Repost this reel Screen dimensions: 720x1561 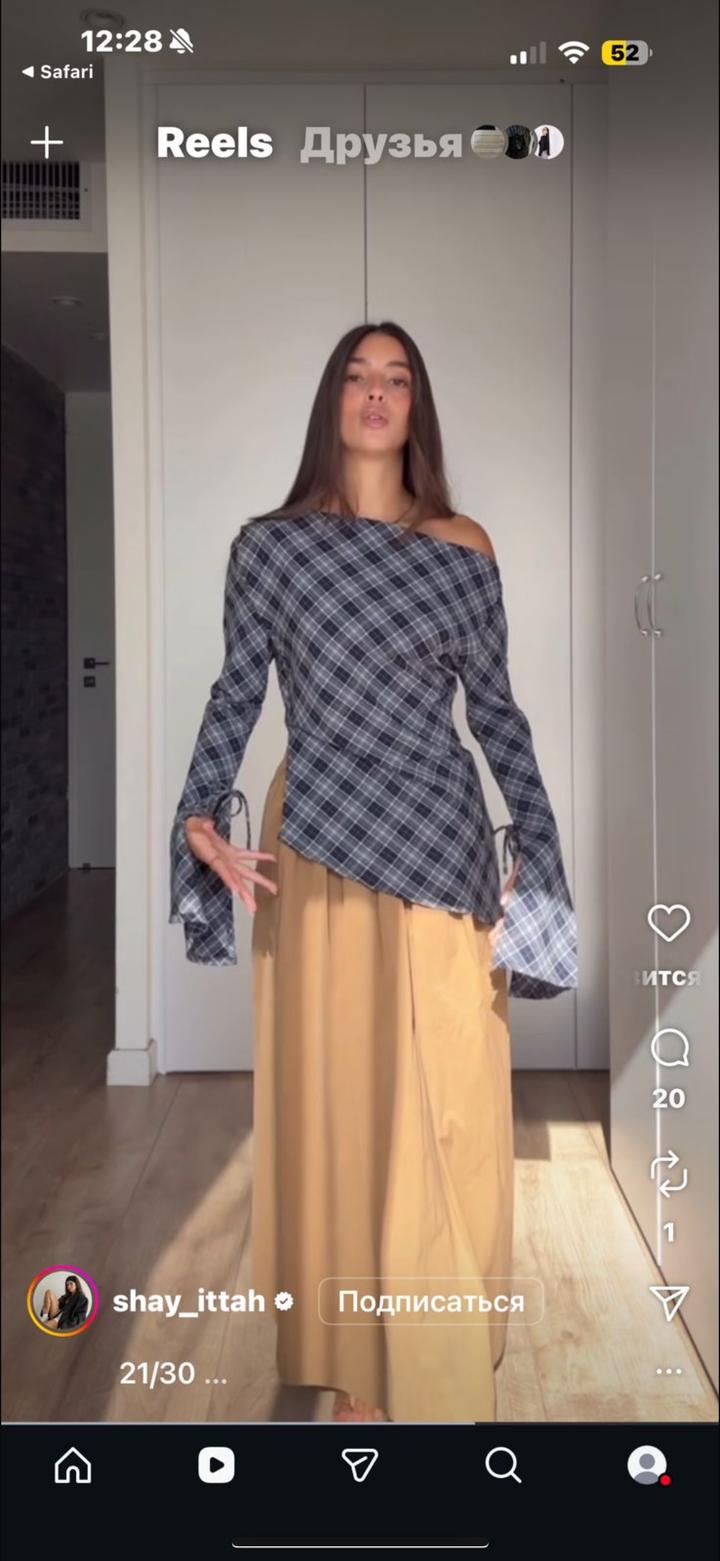(x=669, y=1174)
